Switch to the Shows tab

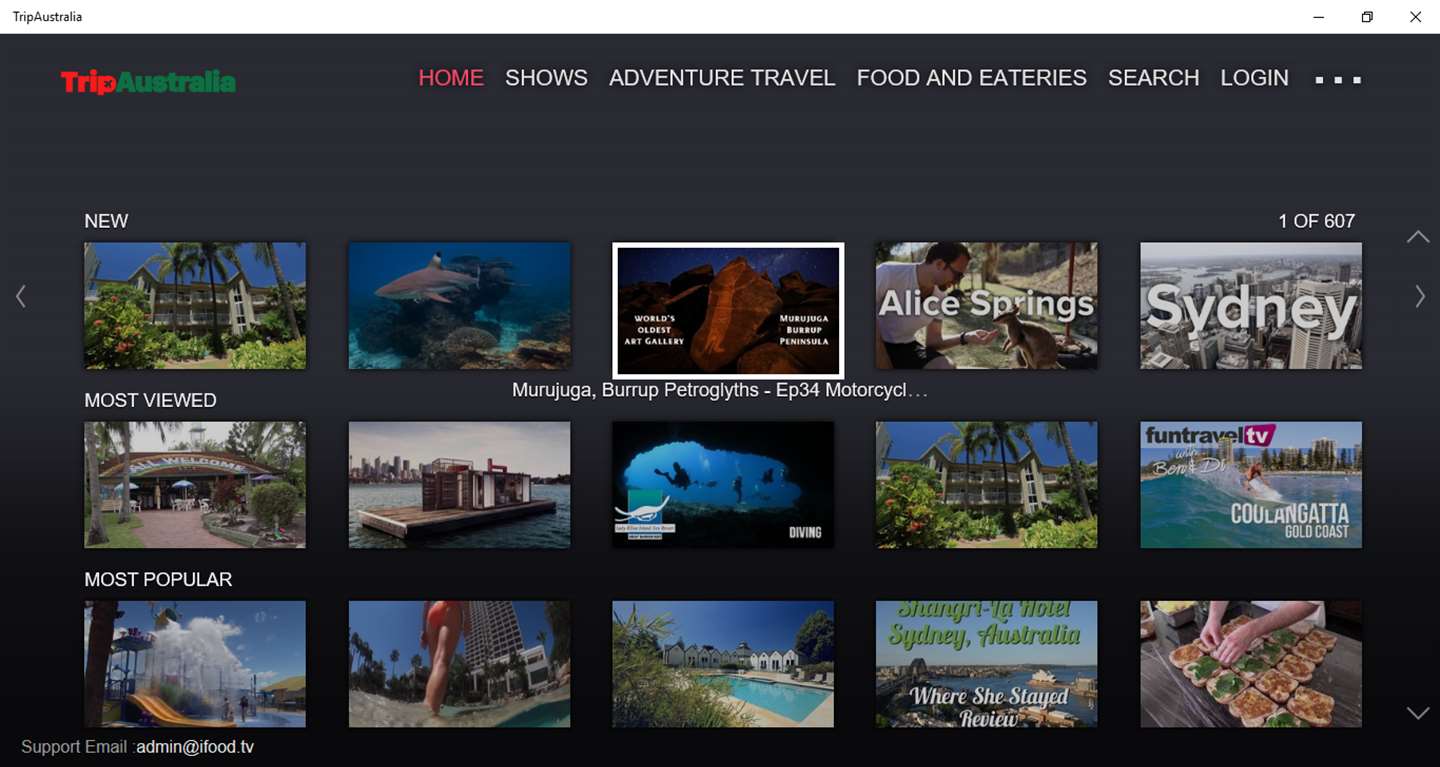point(546,78)
